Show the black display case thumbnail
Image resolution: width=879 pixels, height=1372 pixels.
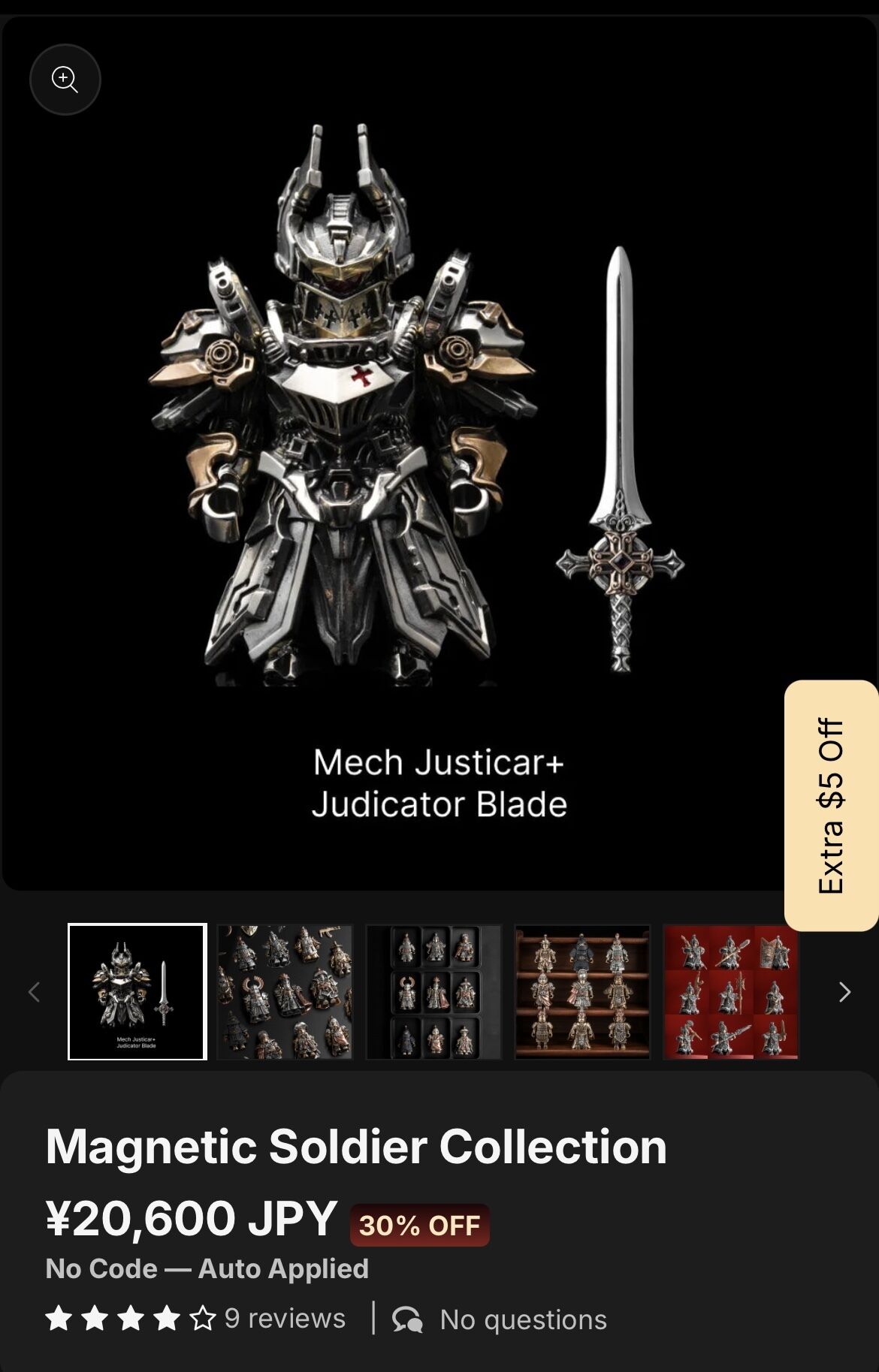(x=433, y=991)
